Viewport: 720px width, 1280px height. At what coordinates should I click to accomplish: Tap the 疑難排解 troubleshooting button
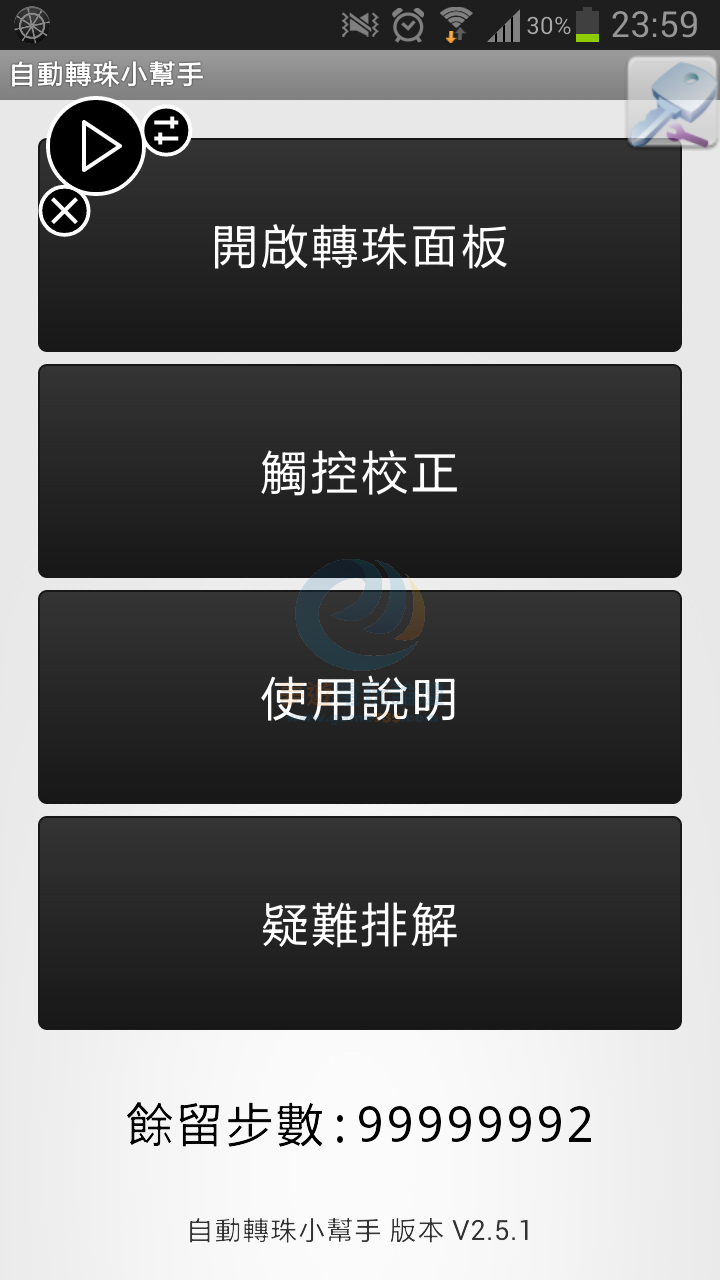360,923
